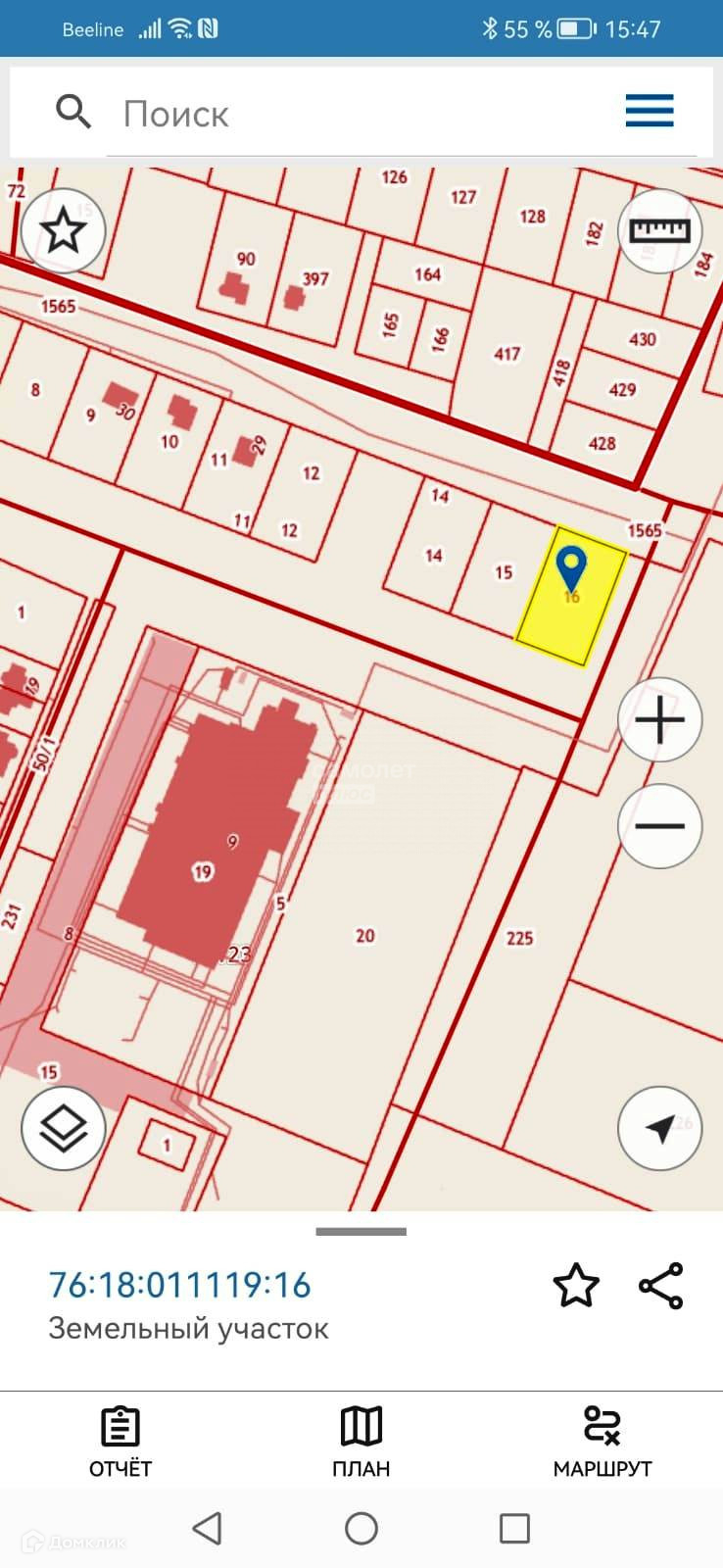Share the land parcel info
Viewport: 723px width, 1568px height.
660,1286
